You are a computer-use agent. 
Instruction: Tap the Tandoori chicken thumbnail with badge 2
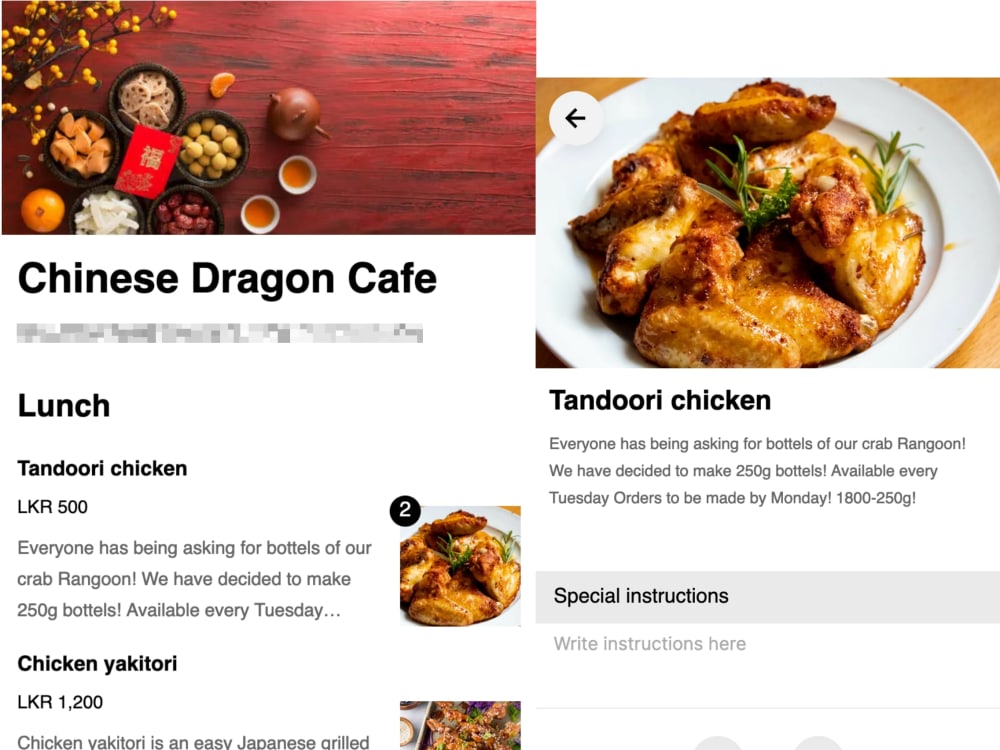click(x=460, y=566)
